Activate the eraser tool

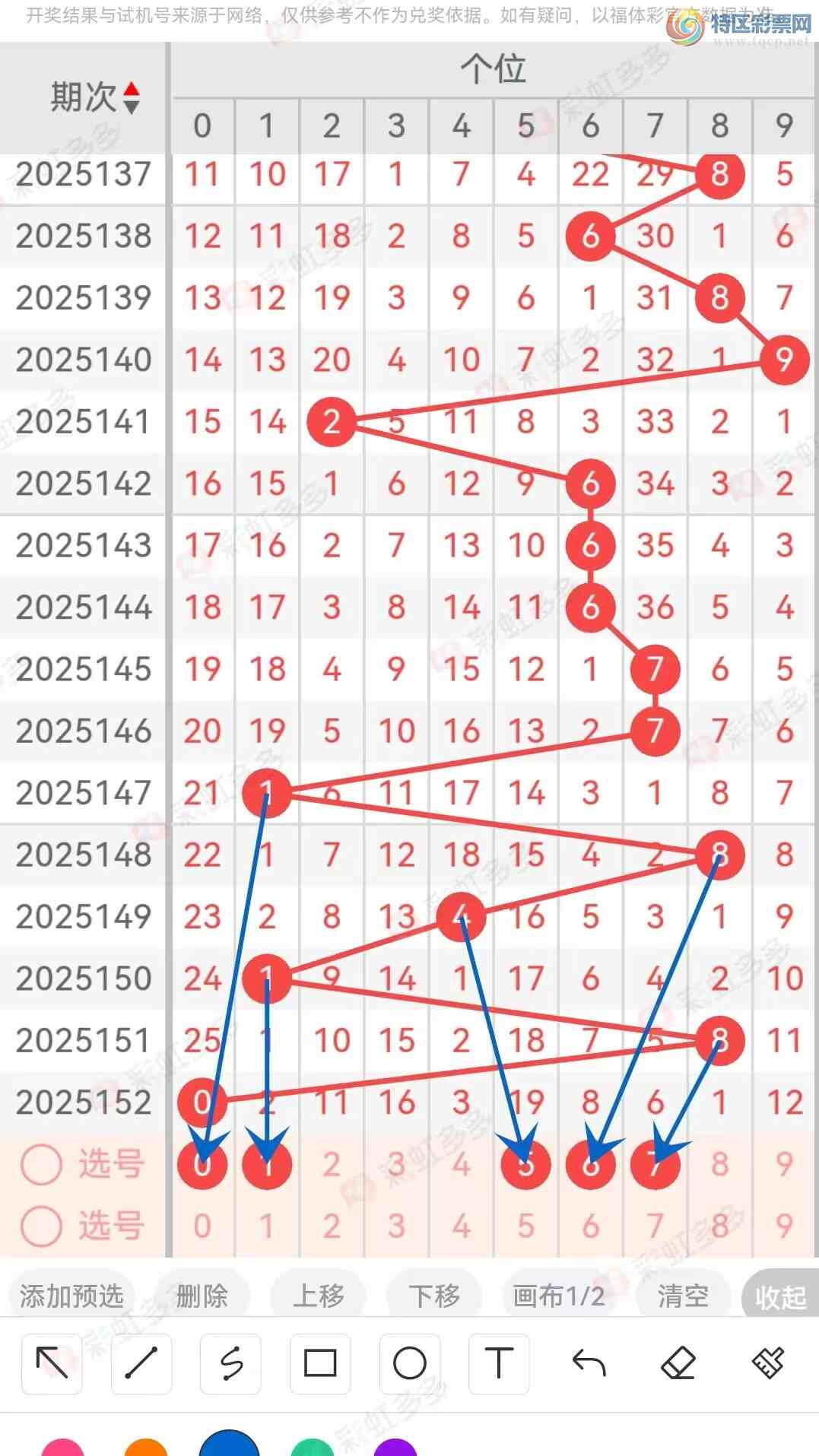(678, 1364)
